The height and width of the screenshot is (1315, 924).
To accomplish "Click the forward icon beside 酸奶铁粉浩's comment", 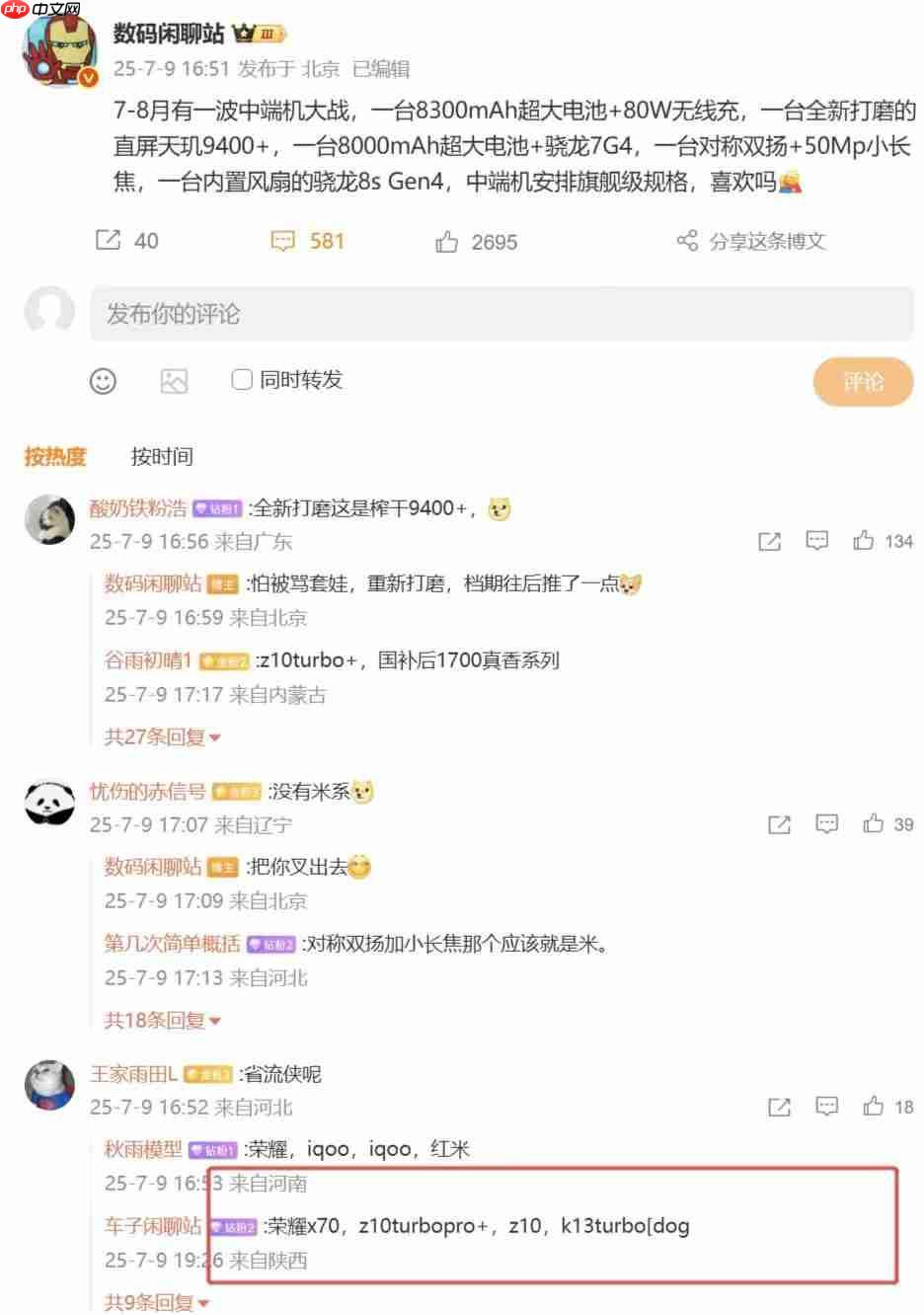I will [x=770, y=541].
